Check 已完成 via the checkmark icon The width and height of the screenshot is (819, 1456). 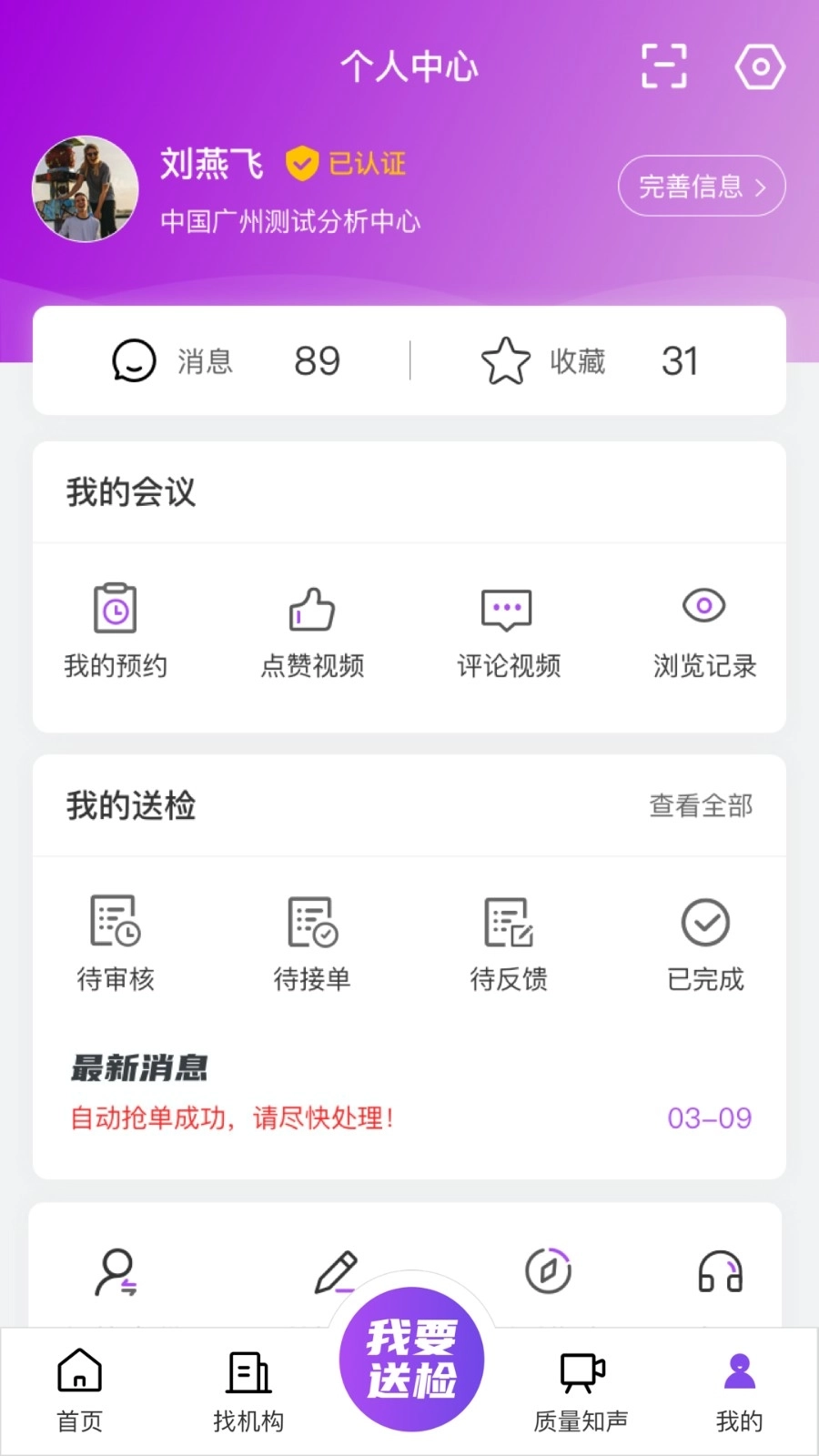point(703,924)
